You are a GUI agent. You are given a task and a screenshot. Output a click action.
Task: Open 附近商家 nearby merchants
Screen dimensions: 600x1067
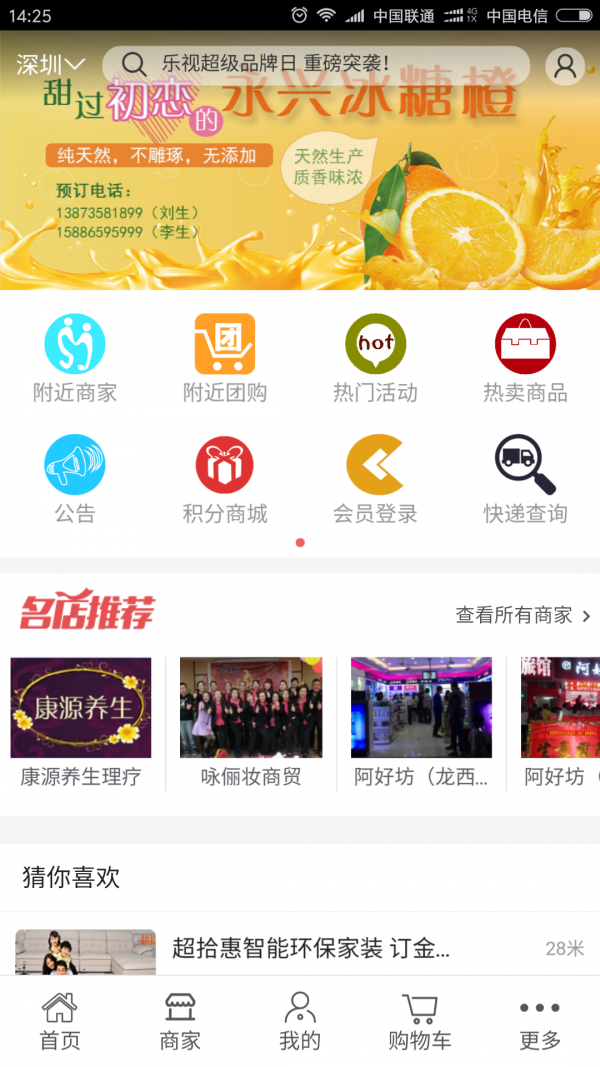[x=75, y=358]
